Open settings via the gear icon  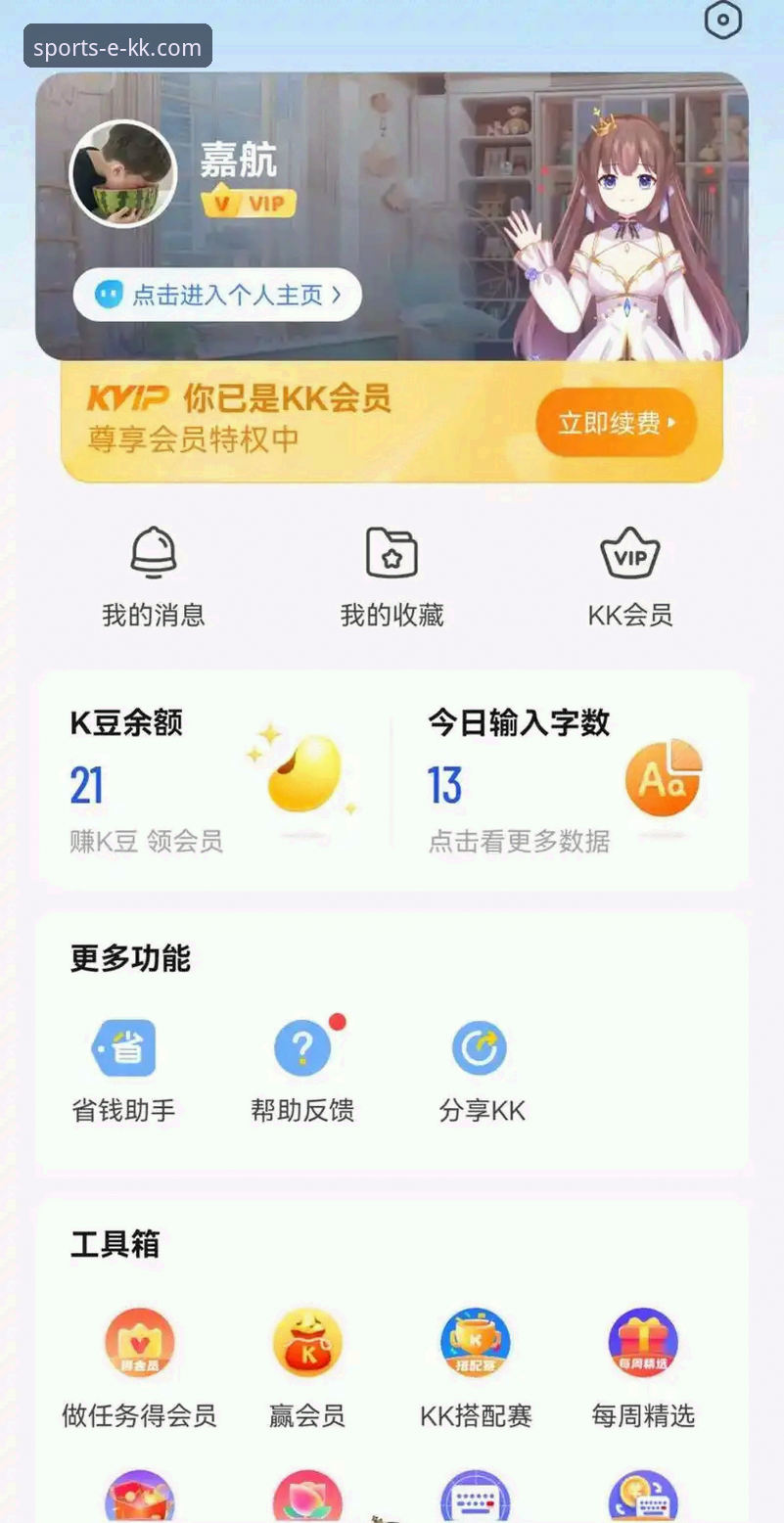722,20
